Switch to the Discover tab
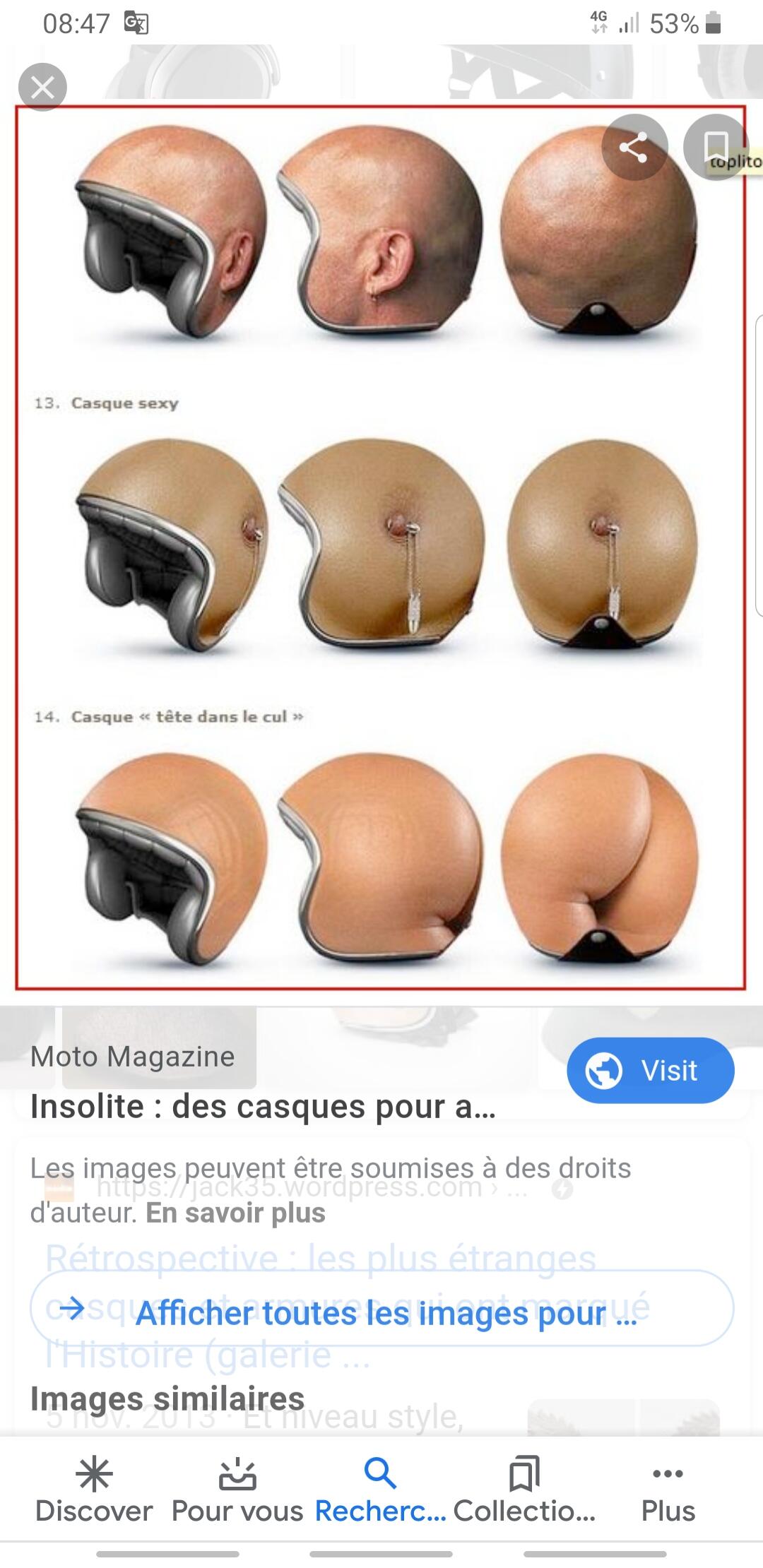The width and height of the screenshot is (763, 1568). (94, 1490)
